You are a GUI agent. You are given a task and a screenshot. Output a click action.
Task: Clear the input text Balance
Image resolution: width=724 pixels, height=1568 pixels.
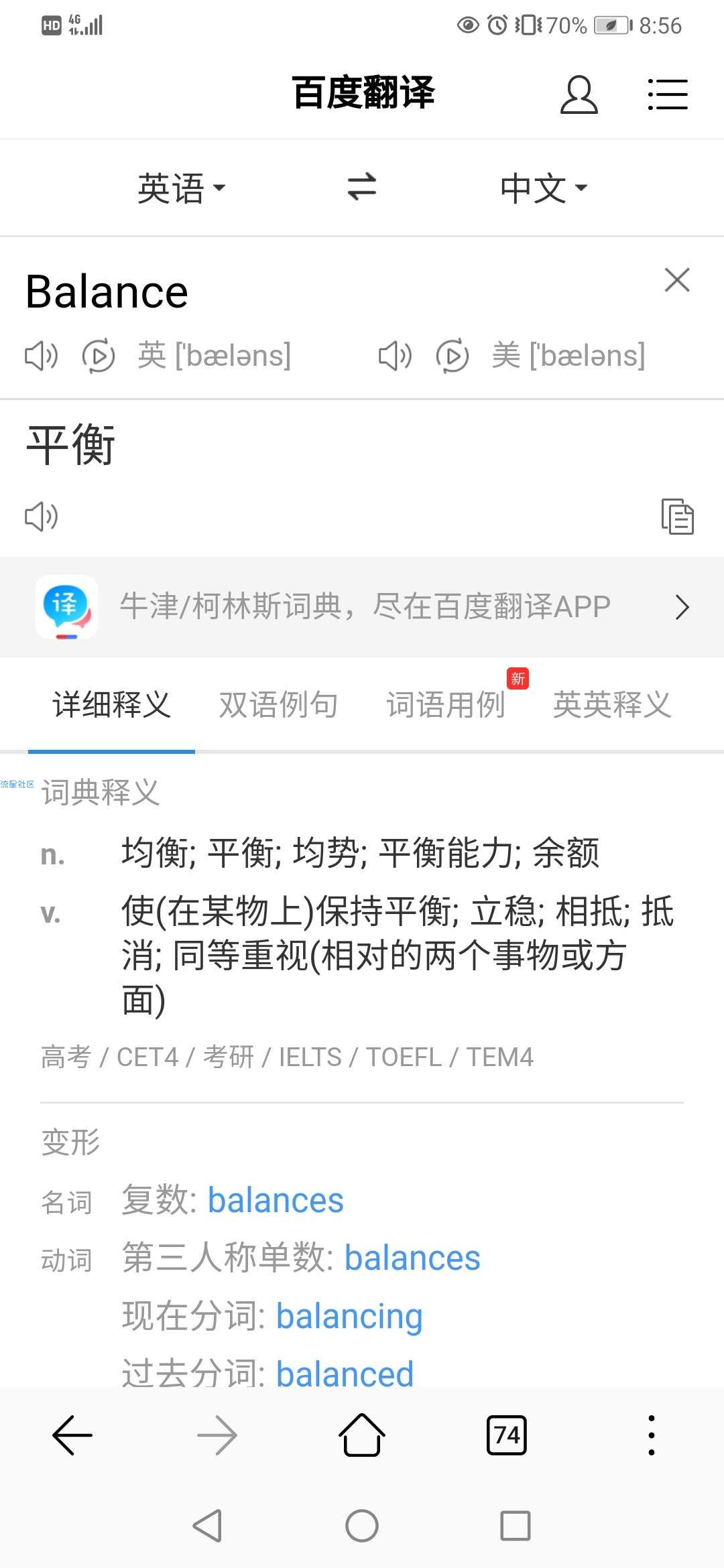tap(677, 280)
